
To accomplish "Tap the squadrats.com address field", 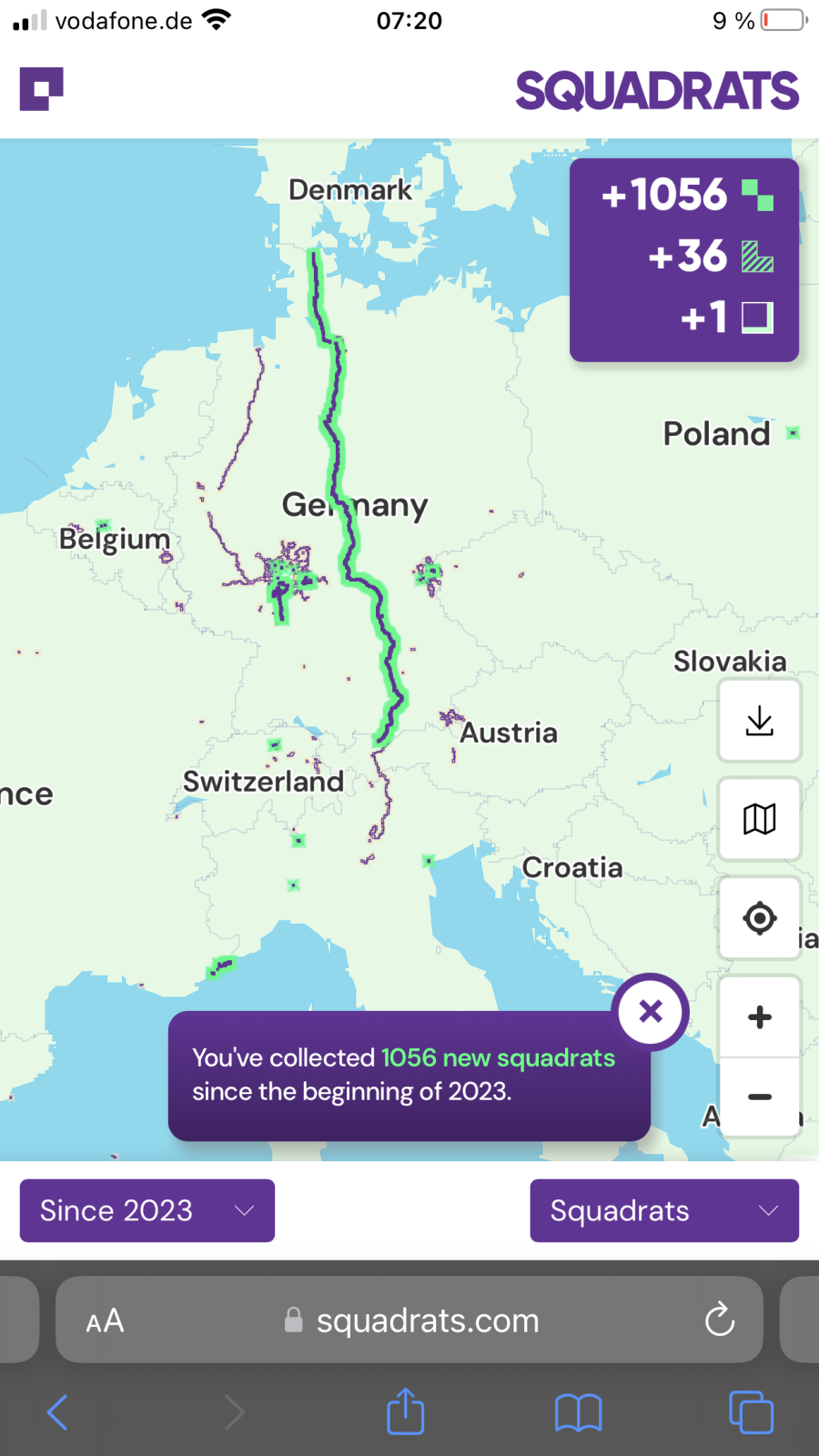I will tap(428, 1320).
